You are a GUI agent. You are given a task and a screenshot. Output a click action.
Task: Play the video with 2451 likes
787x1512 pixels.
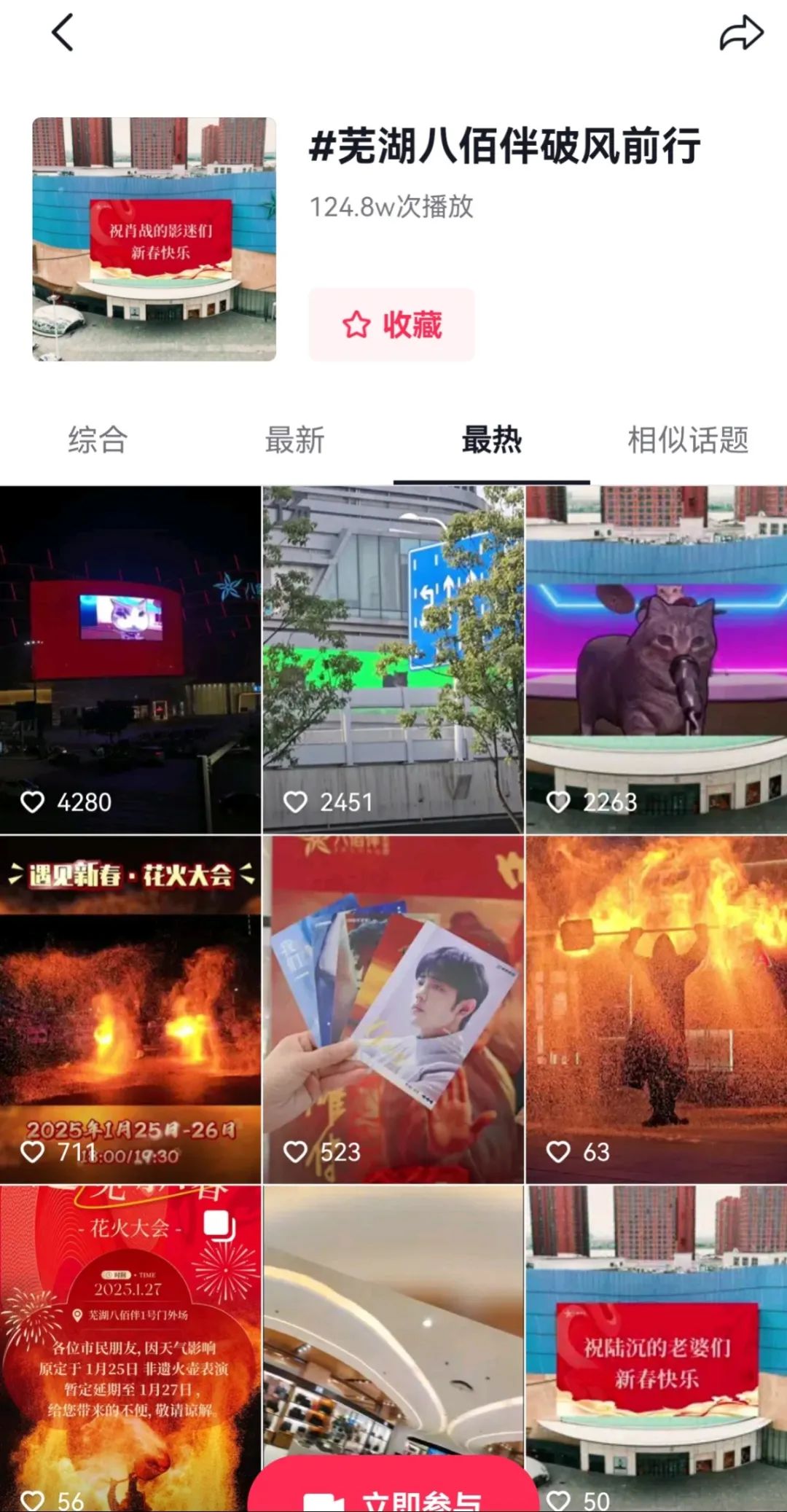393,659
